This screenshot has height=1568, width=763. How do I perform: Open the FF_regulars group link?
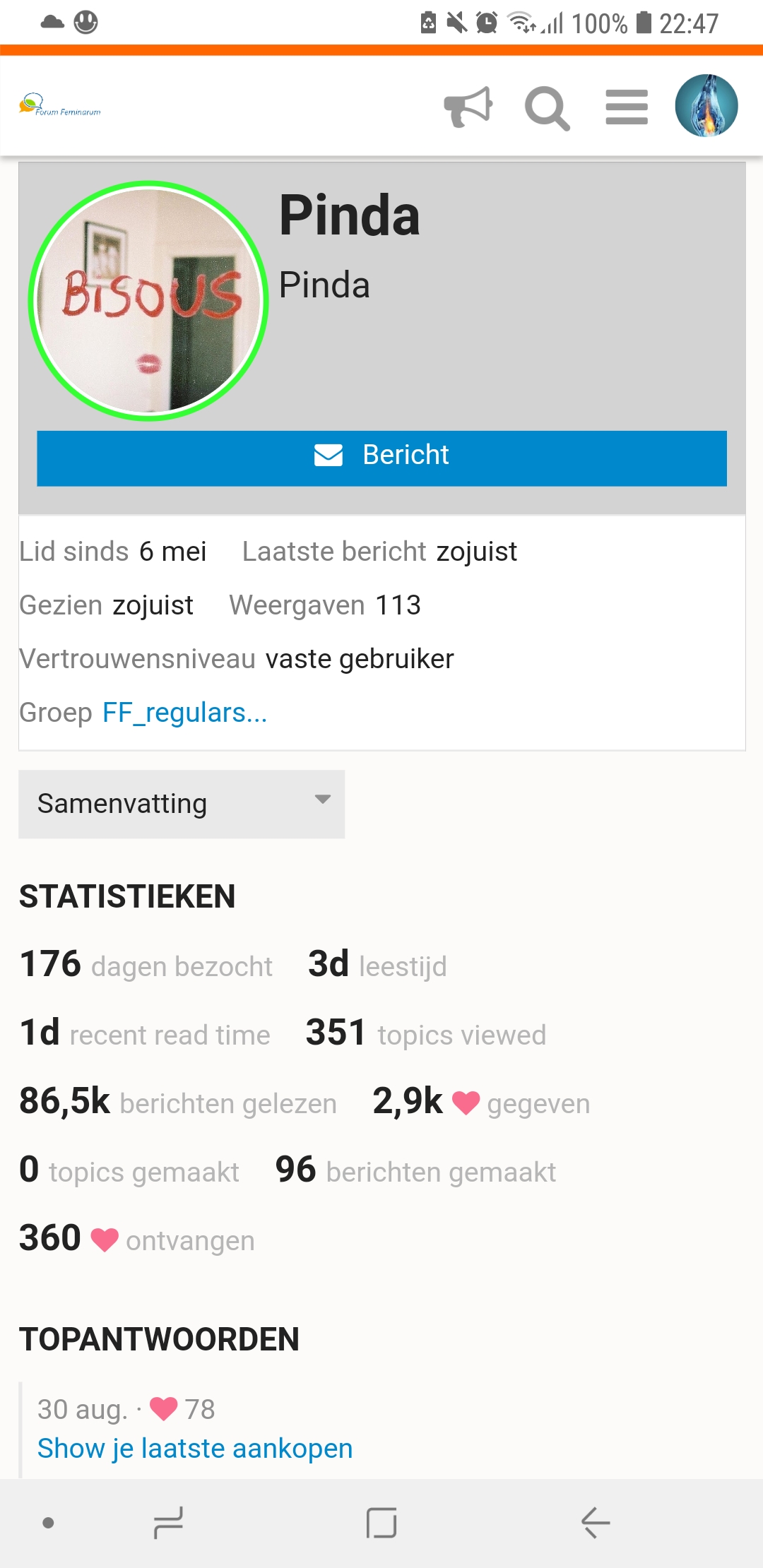[185, 713]
